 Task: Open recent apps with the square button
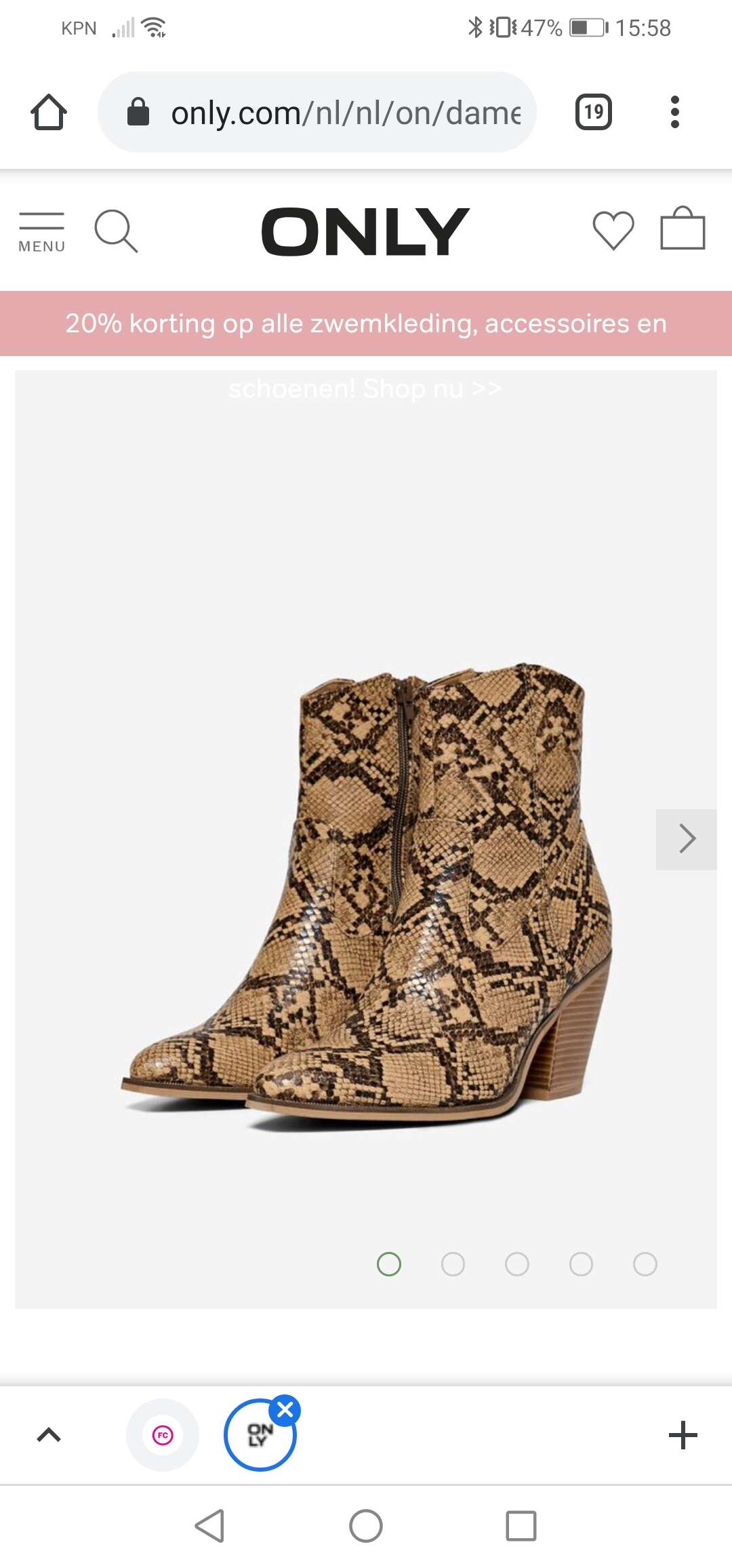[x=521, y=1526]
